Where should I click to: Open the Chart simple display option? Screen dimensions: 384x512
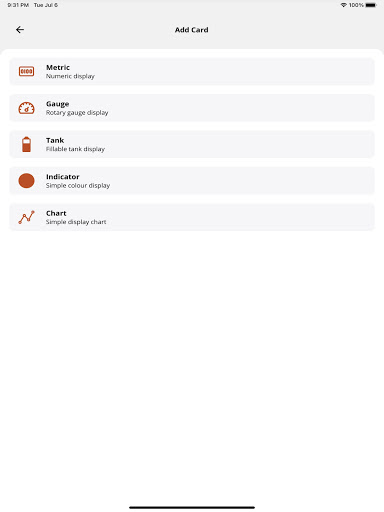(192, 217)
